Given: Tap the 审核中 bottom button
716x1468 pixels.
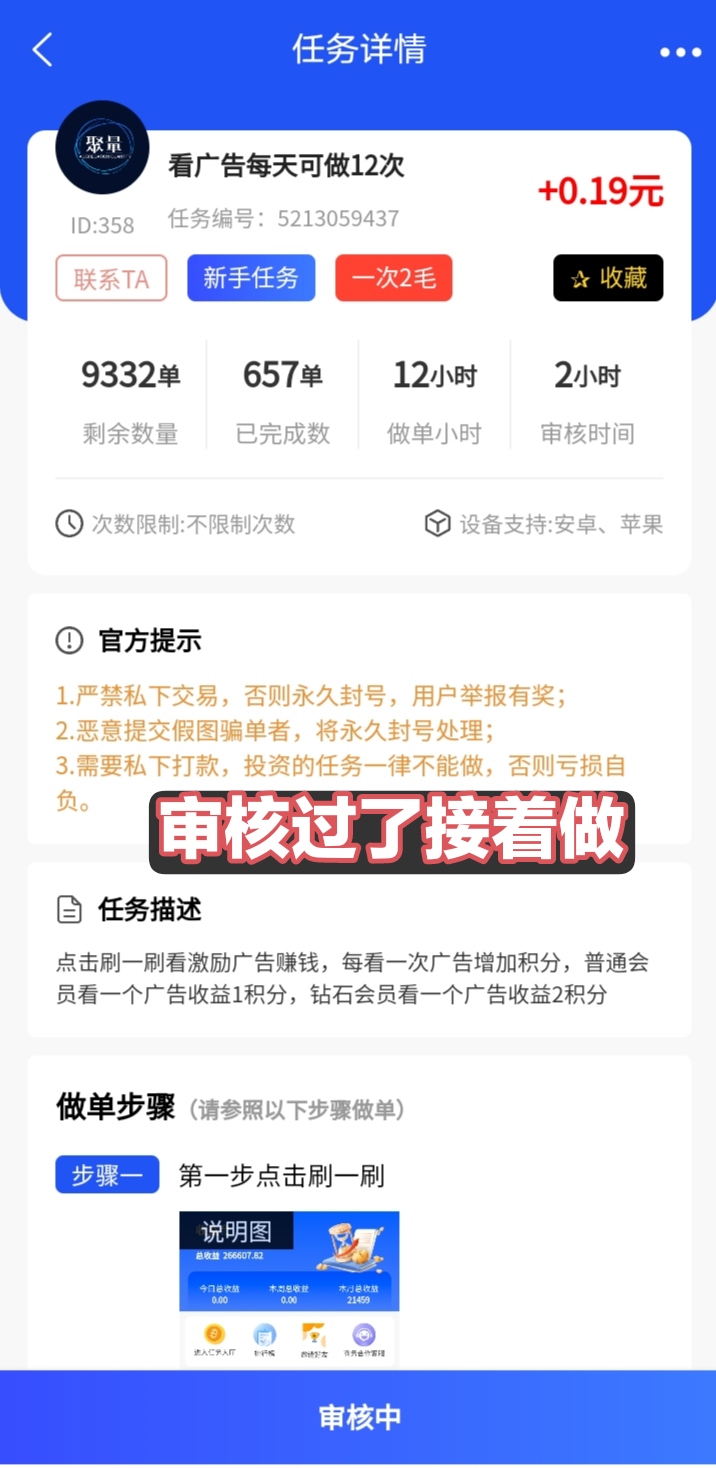Looking at the screenshot, I should pyautogui.click(x=358, y=1416).
